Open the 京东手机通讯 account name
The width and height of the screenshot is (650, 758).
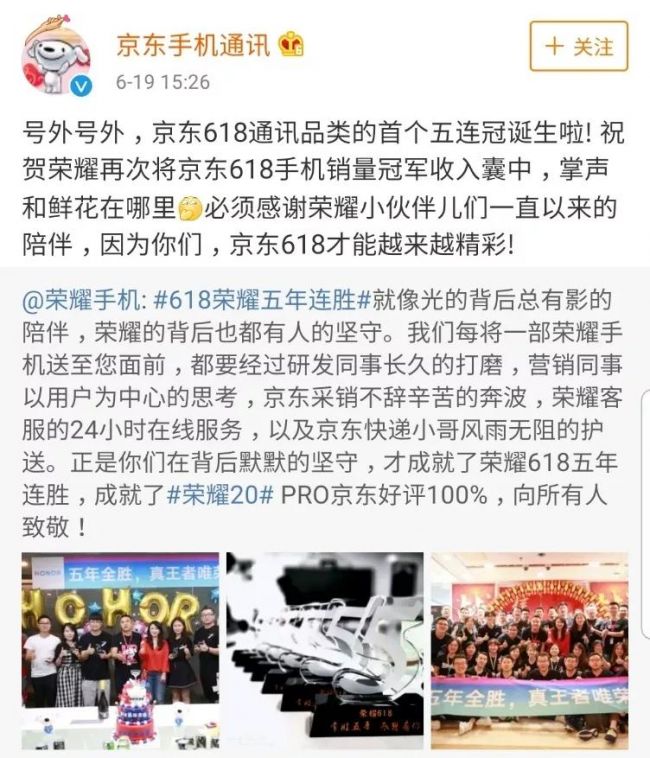pyautogui.click(x=193, y=45)
